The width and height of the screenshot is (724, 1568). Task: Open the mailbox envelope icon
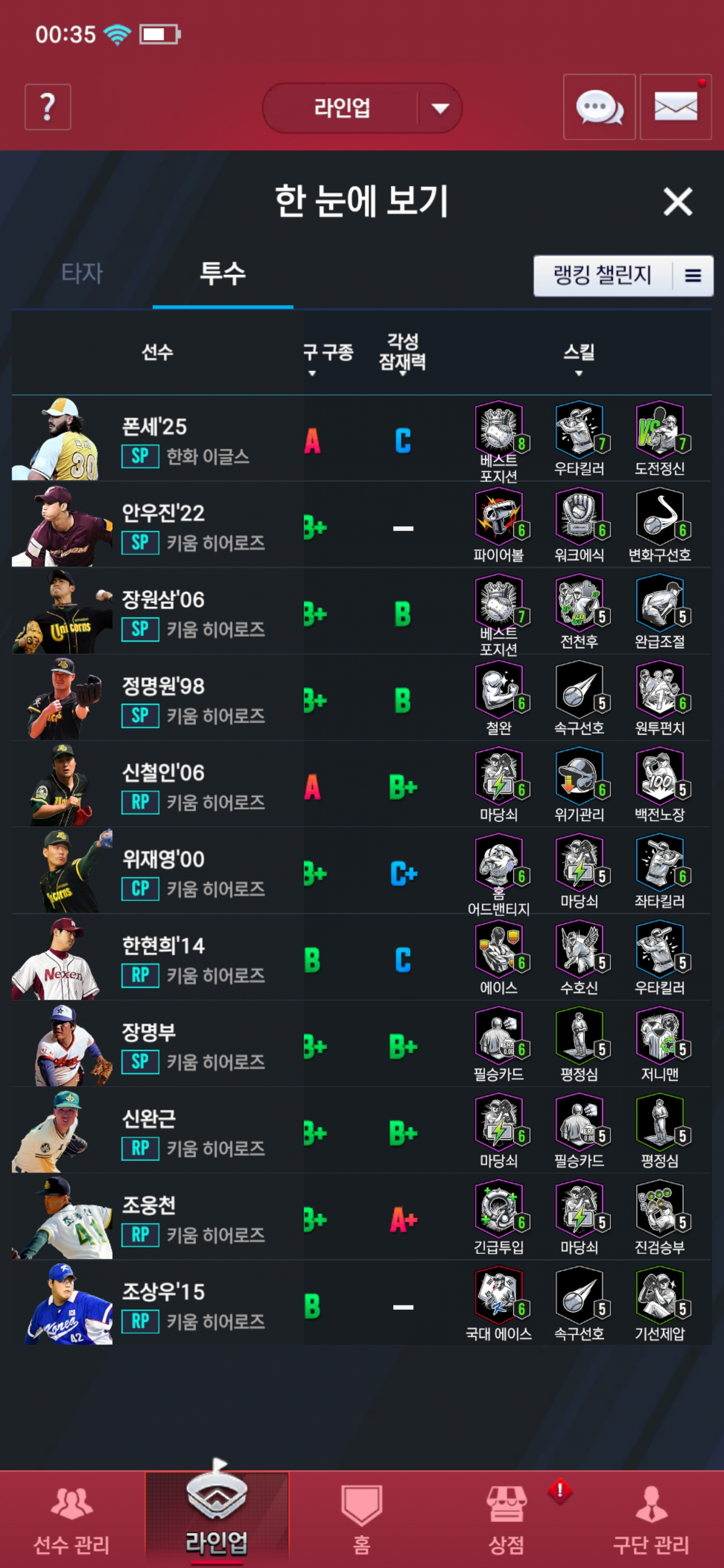coord(675,107)
